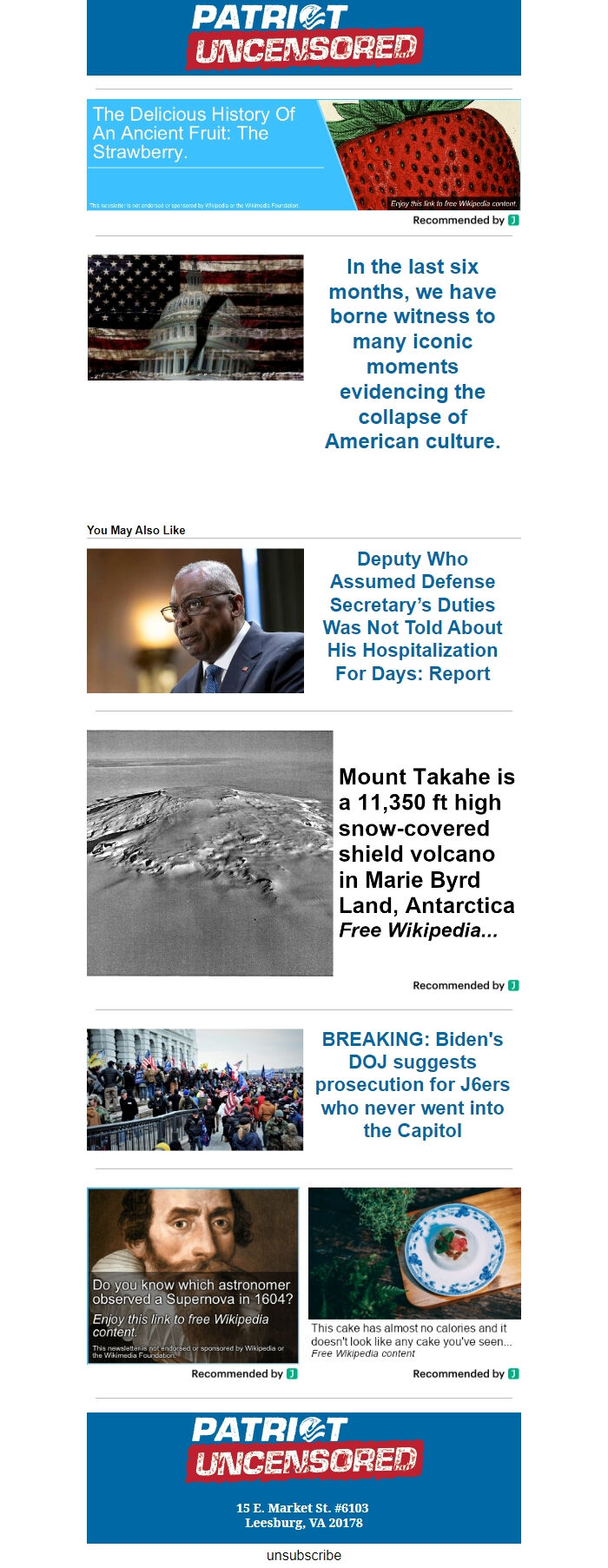Tap the J6 crowd photo
The image size is (608, 1568).
[195, 1089]
